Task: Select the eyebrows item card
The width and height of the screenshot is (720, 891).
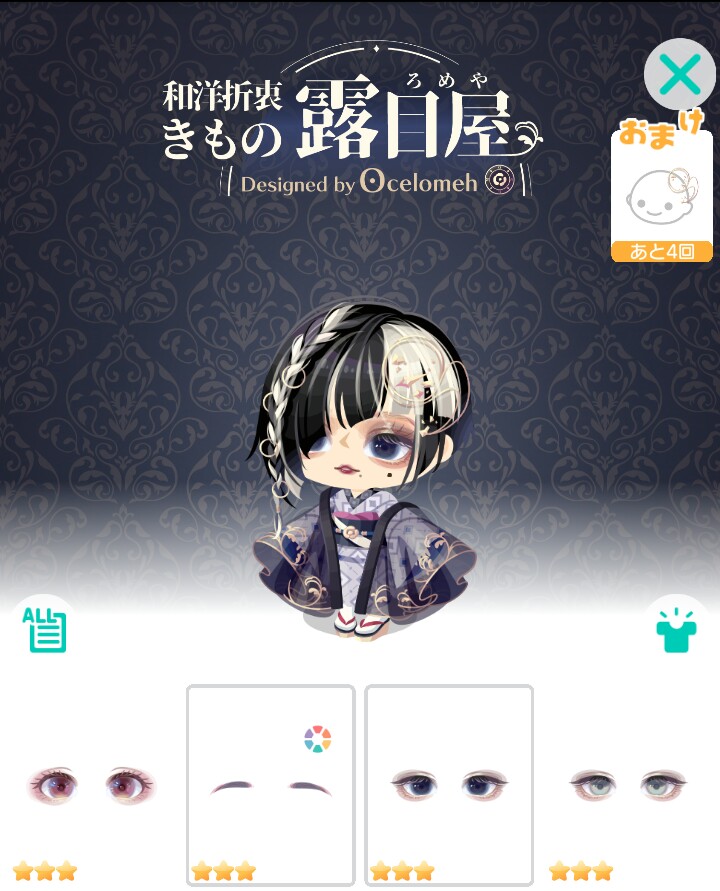Action: tap(270, 785)
